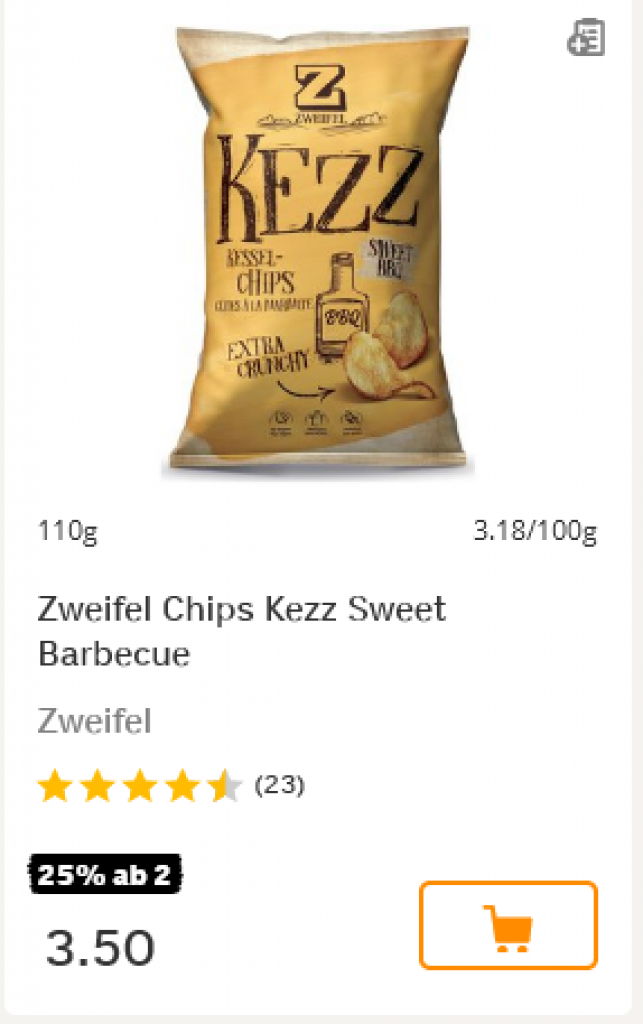Add Kezz Sweet Barbecue to cart
The width and height of the screenshot is (643, 1024).
[x=508, y=925]
